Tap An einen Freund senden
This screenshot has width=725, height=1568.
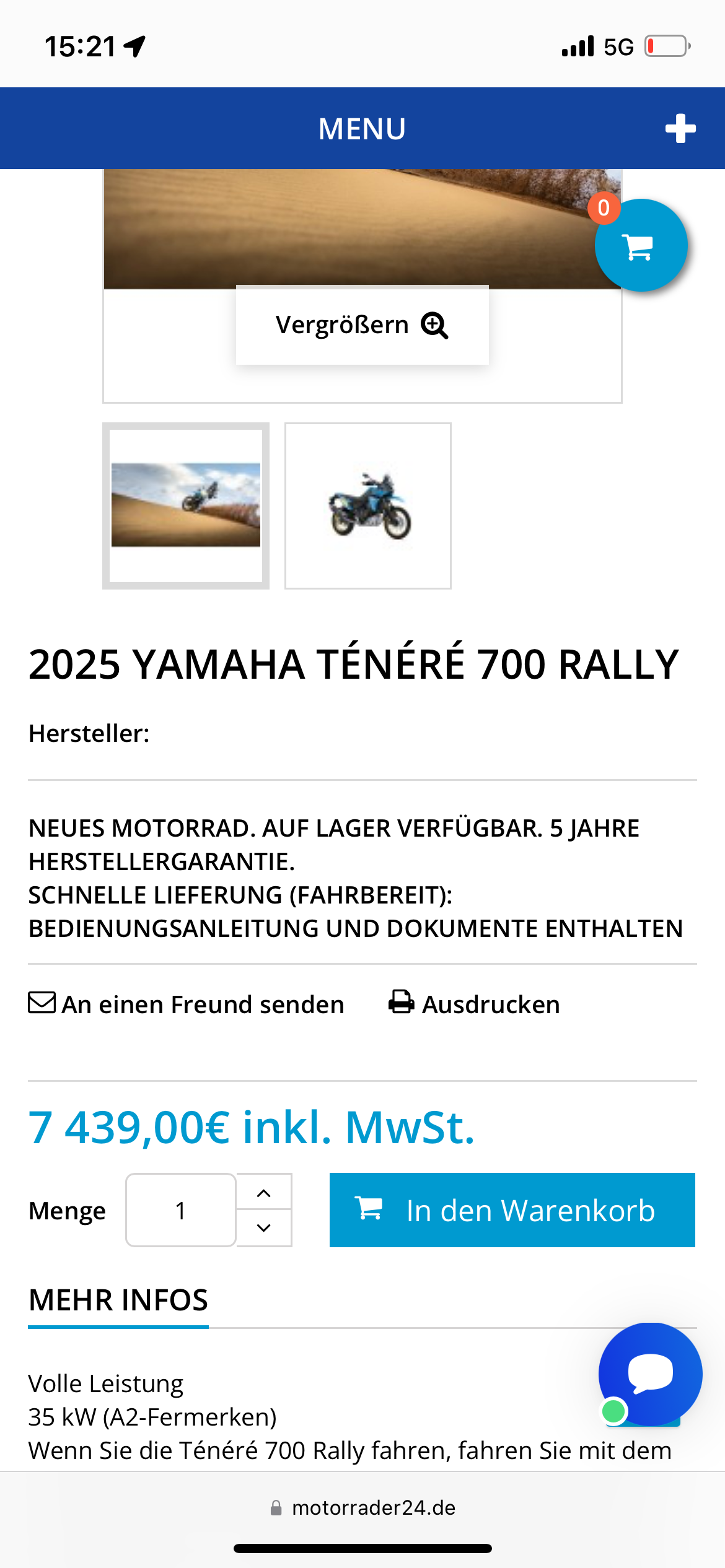point(187,1004)
